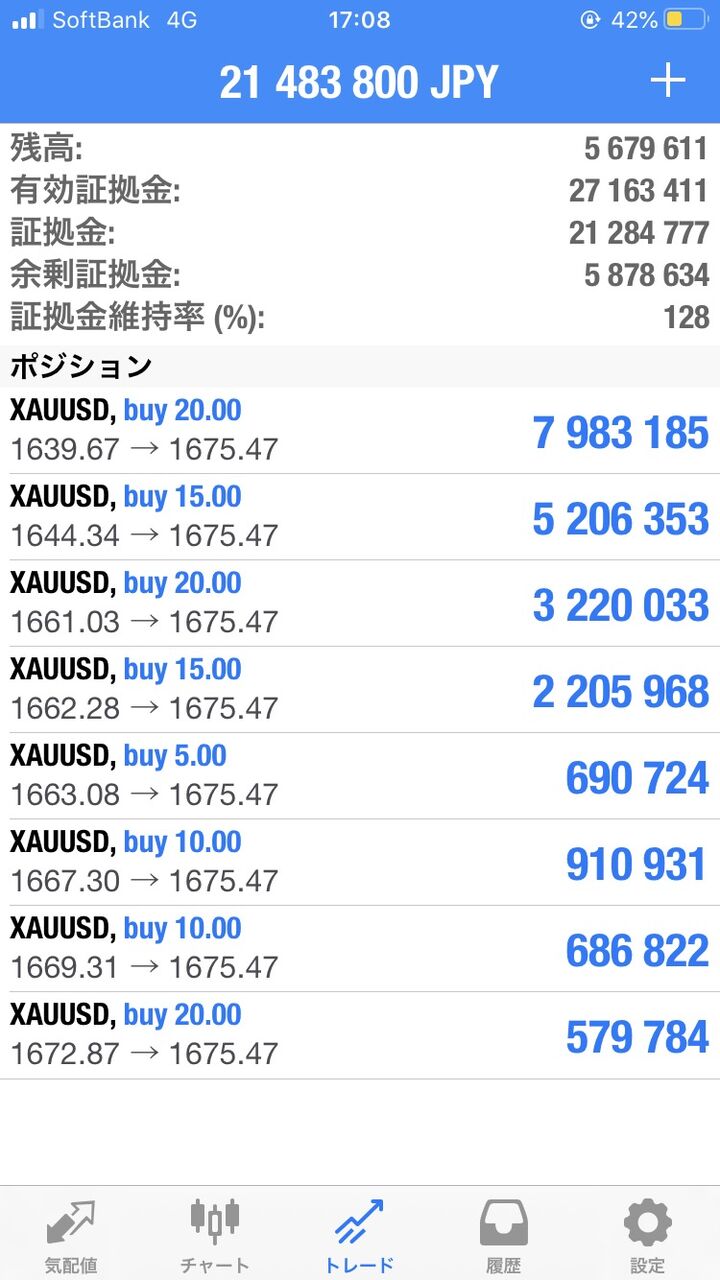
Task: Expand XAUUSD position entered at 1662.28
Action: click(x=360, y=689)
